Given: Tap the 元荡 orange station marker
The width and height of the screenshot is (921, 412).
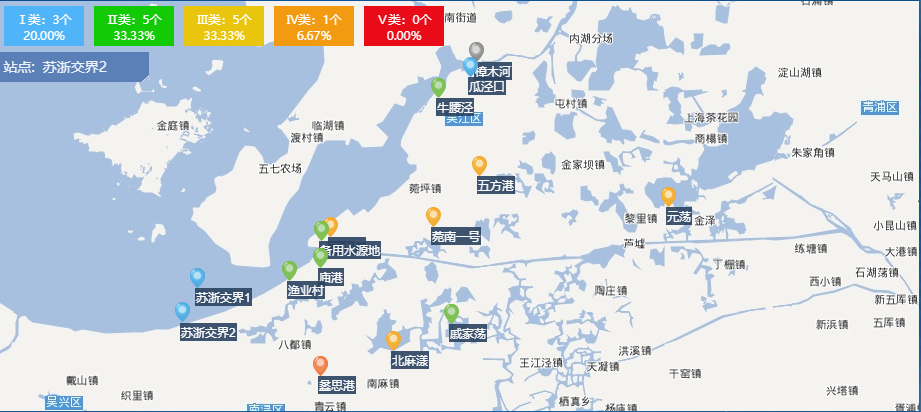Looking at the screenshot, I should 668,196.
